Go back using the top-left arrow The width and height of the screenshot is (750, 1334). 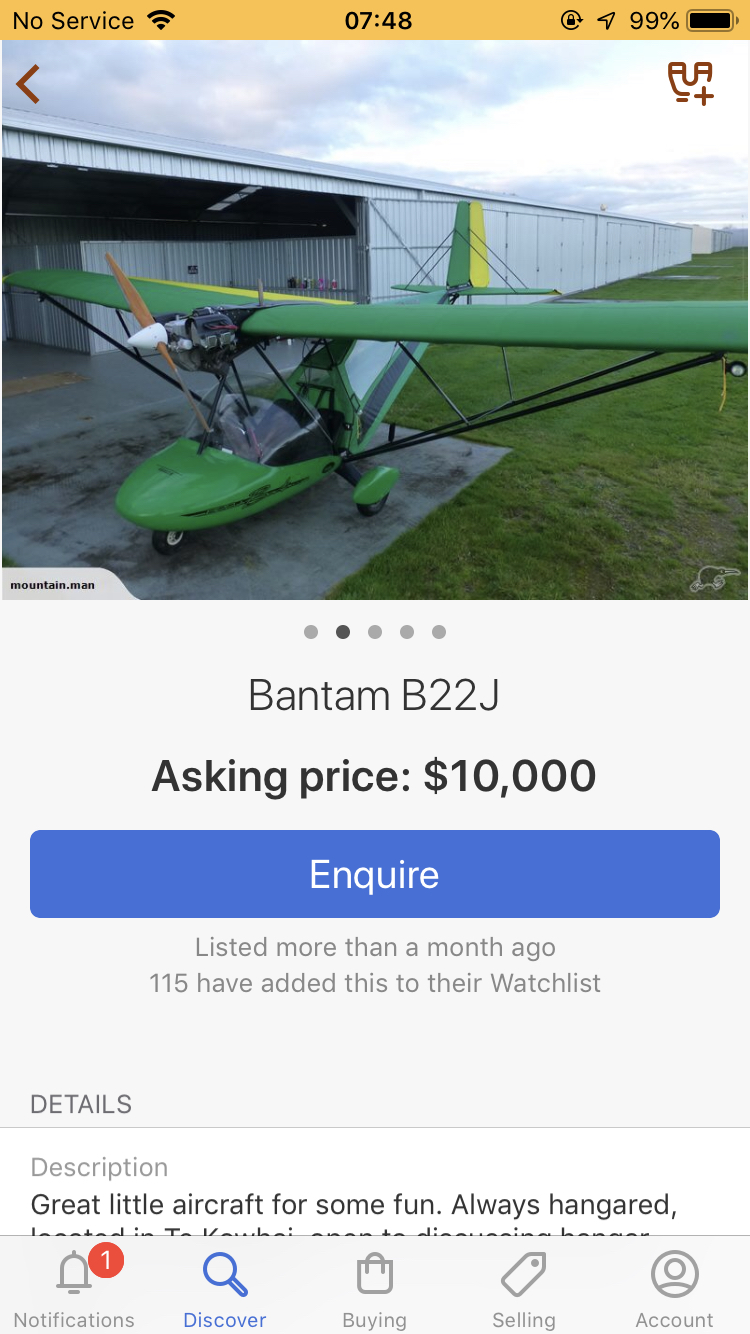point(28,84)
